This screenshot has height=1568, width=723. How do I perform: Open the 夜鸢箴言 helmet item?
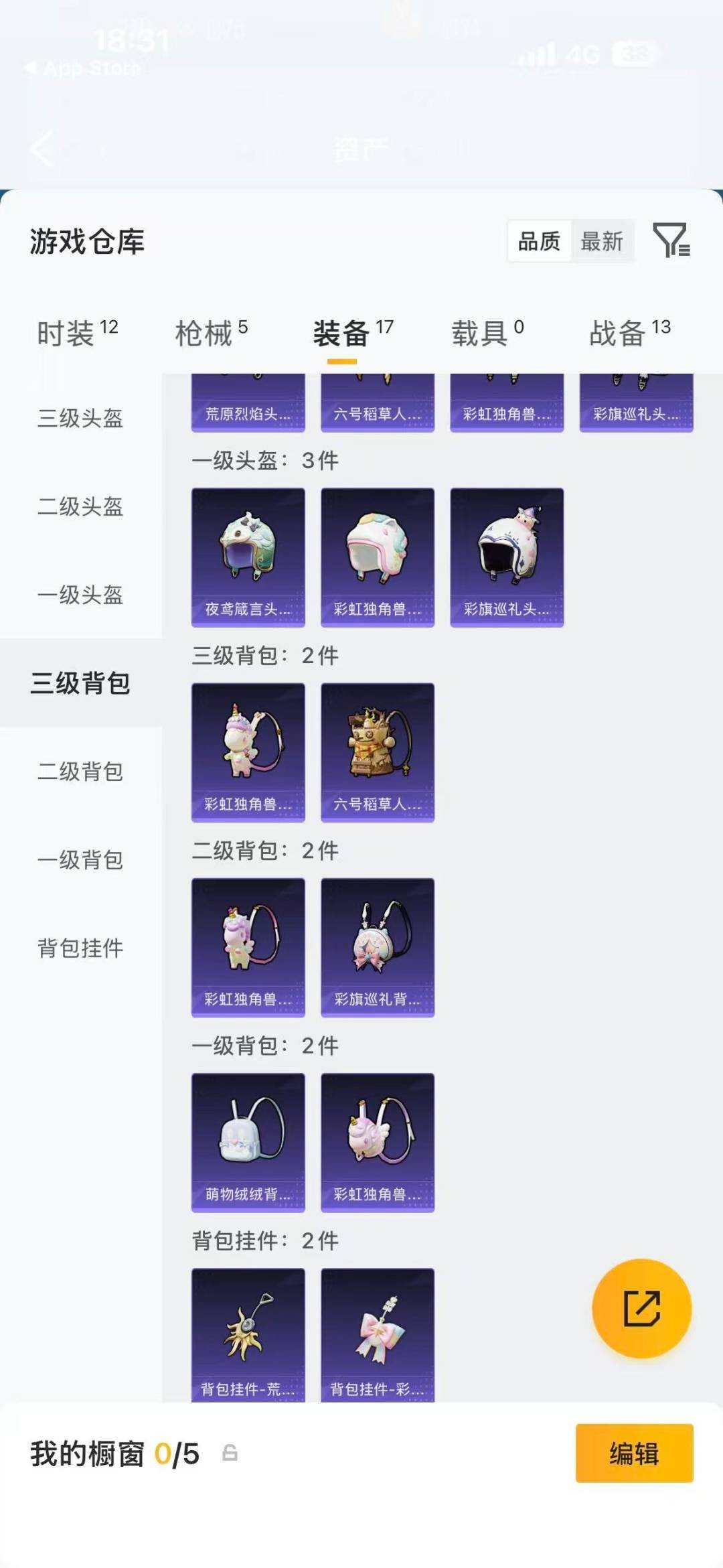(248, 557)
